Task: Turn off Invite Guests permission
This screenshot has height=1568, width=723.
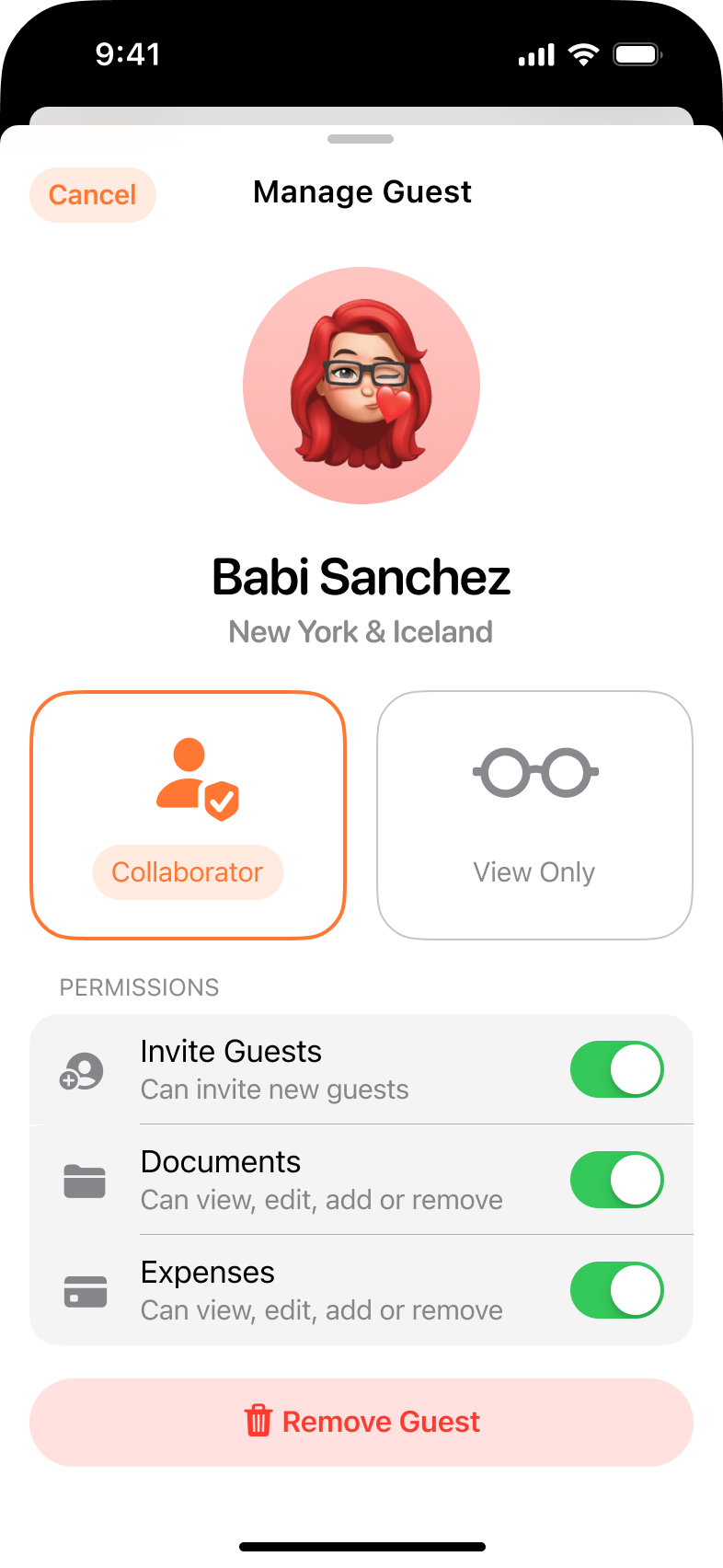Action: pyautogui.click(x=616, y=1069)
